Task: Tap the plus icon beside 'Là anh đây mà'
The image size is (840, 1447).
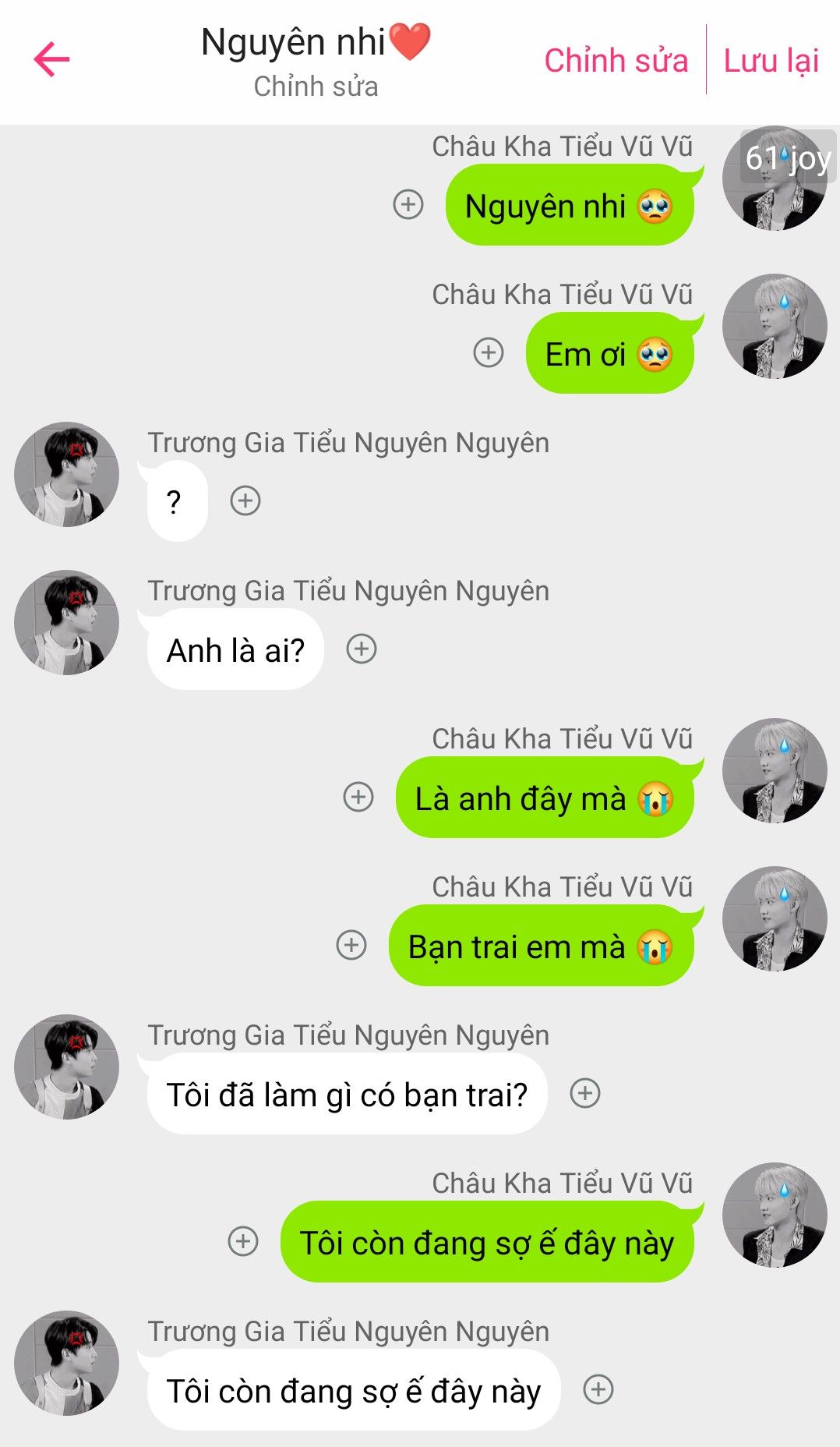Action: click(x=358, y=797)
